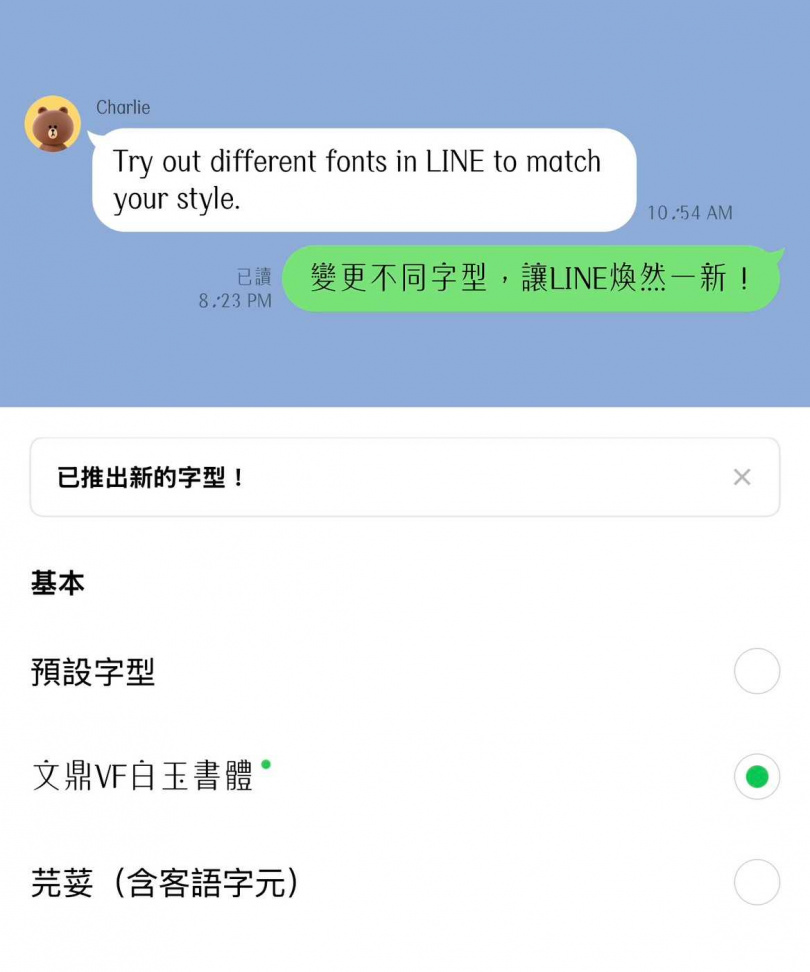Tap the filled radio beside 文鼎VF白玉書體
Image resolution: width=810 pixels, height=972 pixels.
[x=756, y=777]
